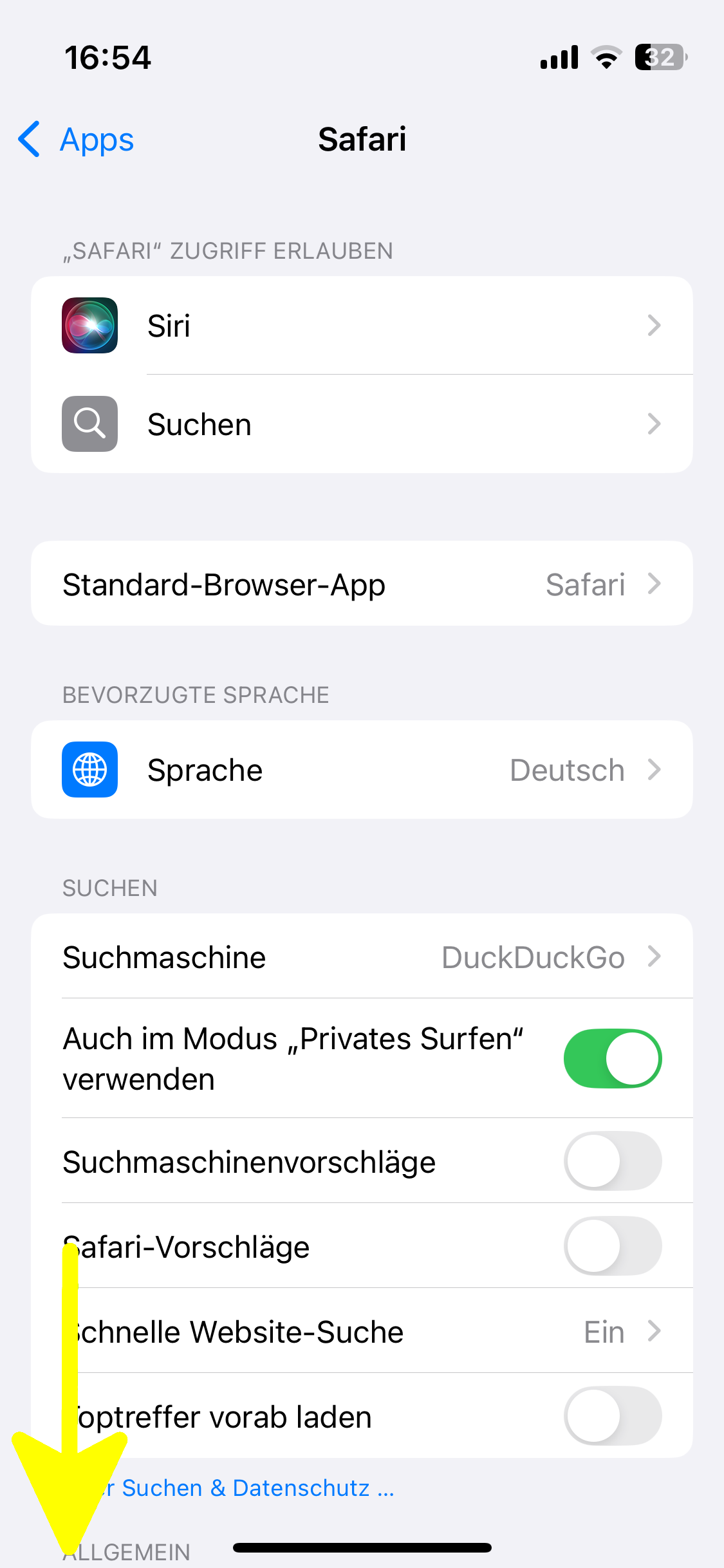The height and width of the screenshot is (1568, 724).
Task: Enable Toptreffer vorab laden
Action: click(x=613, y=1416)
